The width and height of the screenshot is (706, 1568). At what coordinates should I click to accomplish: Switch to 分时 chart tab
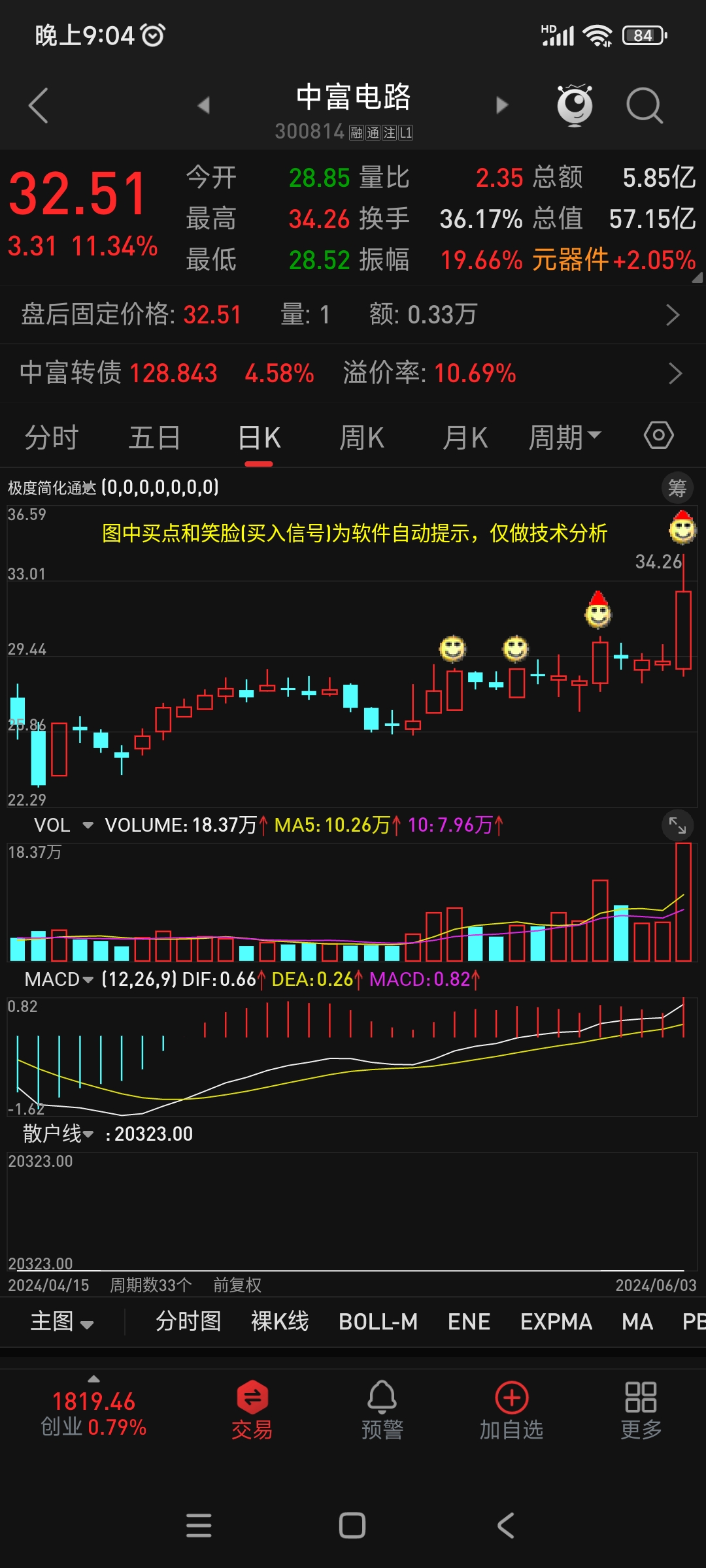(x=52, y=438)
